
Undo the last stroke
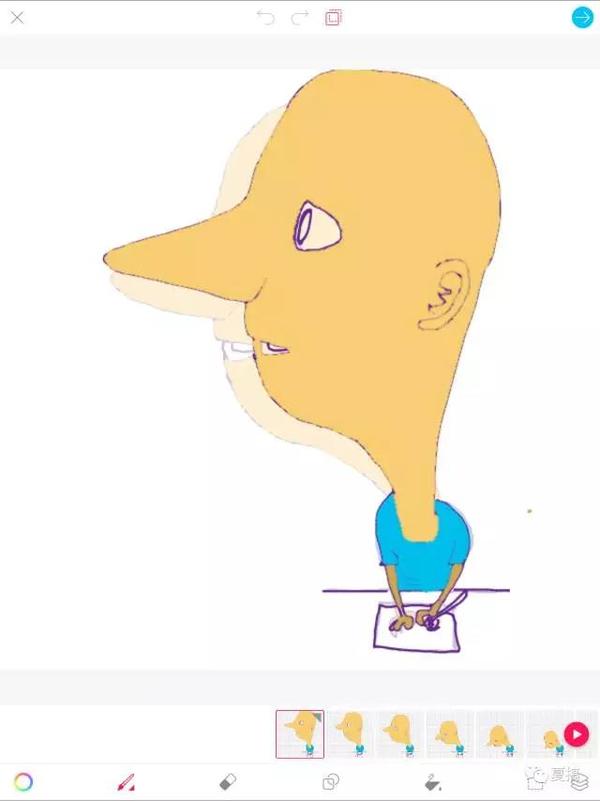[x=265, y=17]
